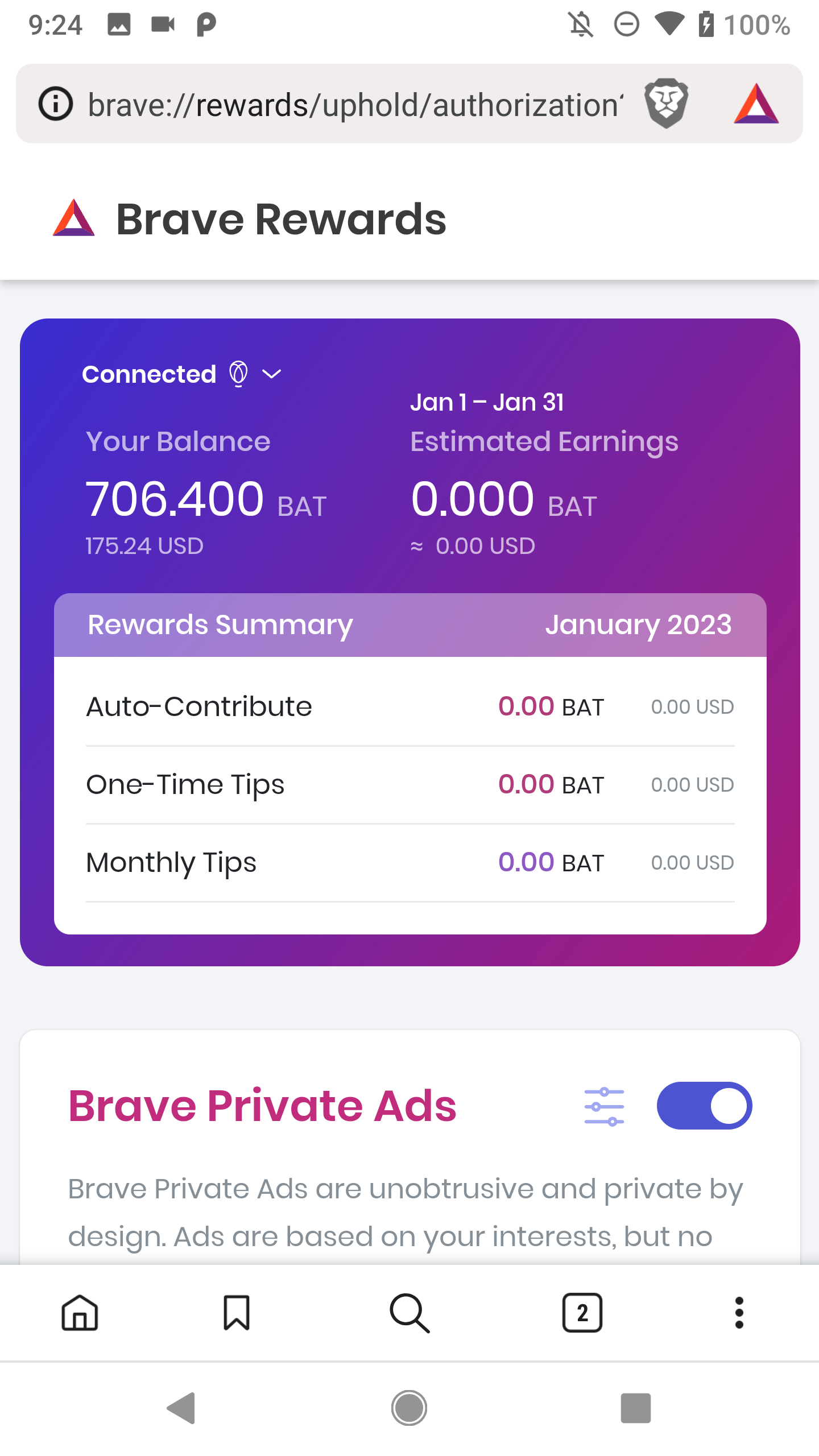The height and width of the screenshot is (1456, 819).
Task: Open the three-dot overflow menu
Action: (x=739, y=1313)
